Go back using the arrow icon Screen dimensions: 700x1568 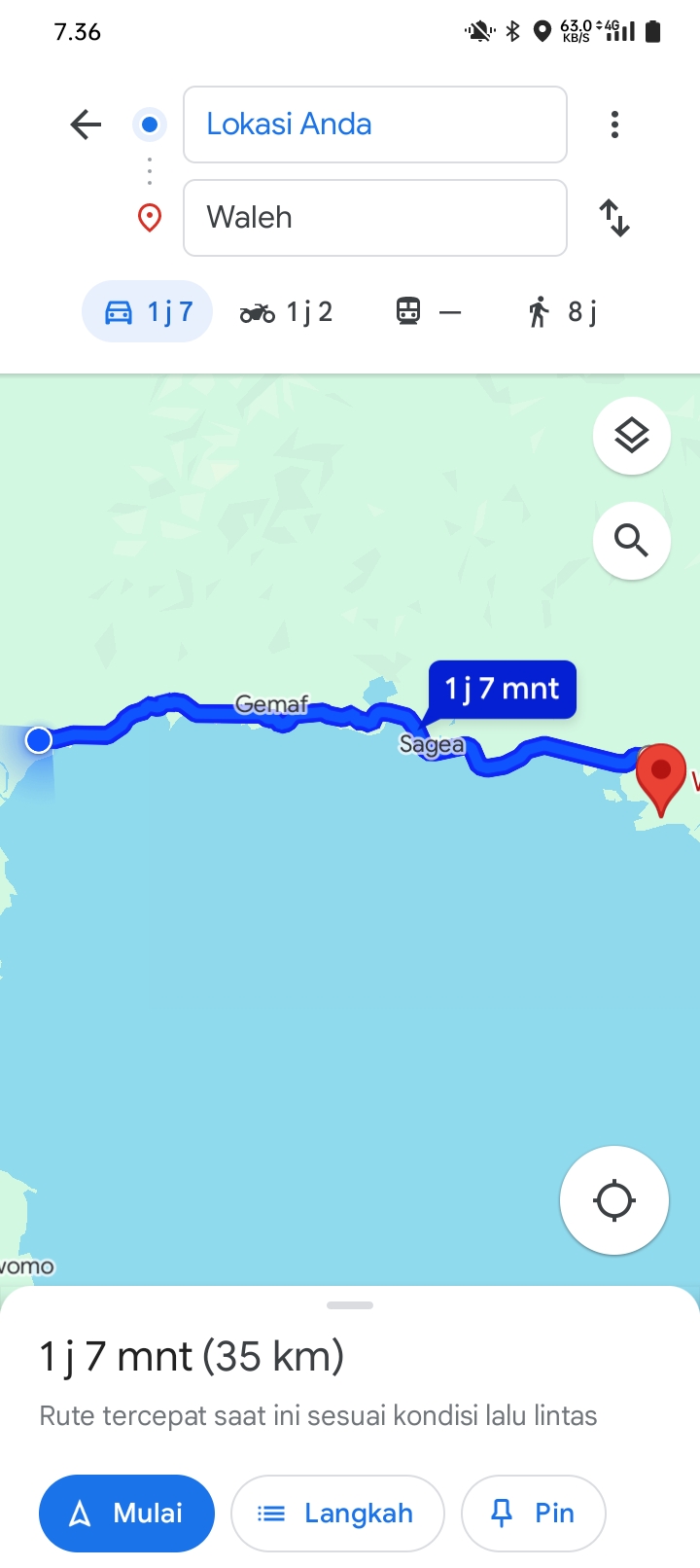point(86,125)
